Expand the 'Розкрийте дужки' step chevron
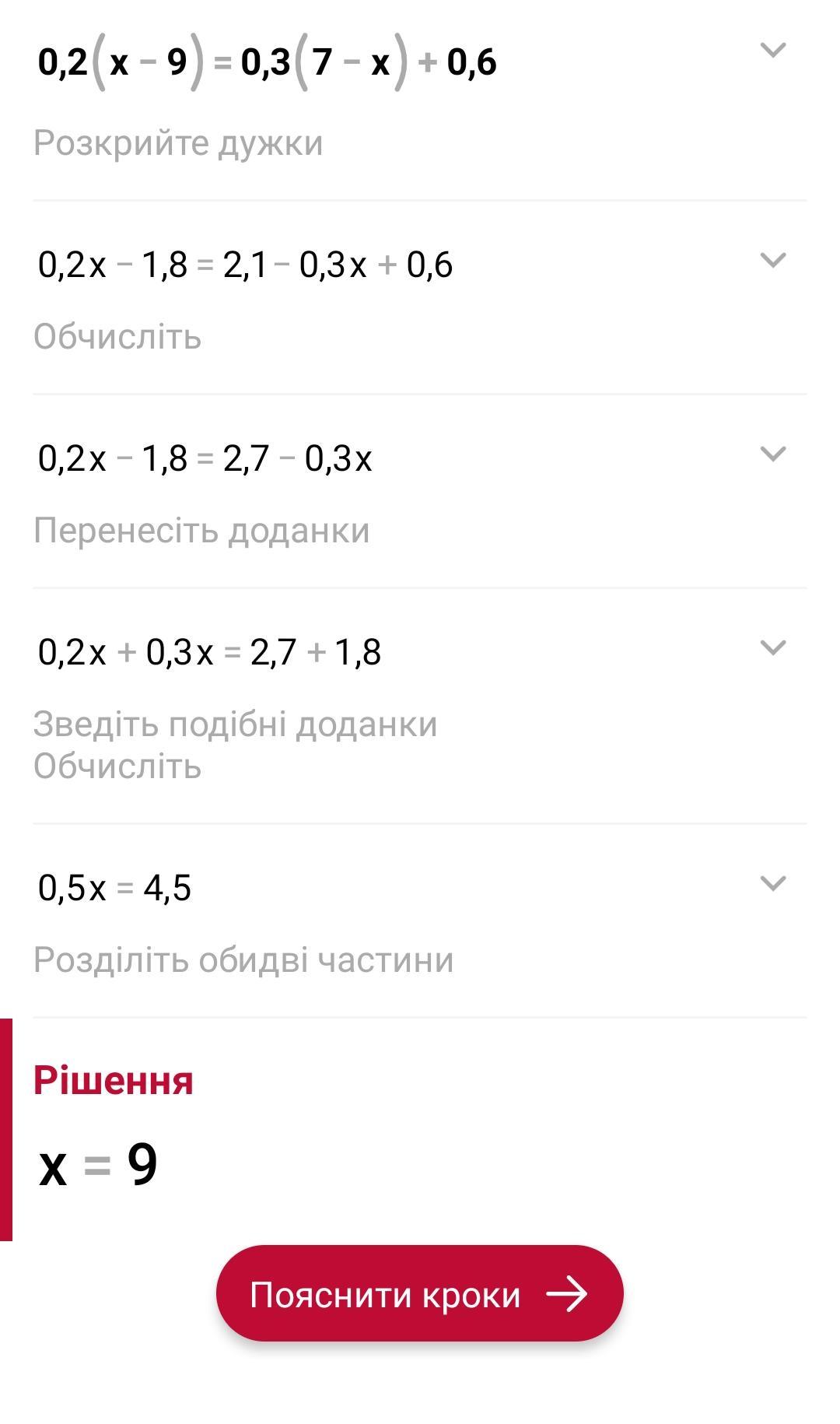Screen dimensions: 840x1424 (x=772, y=51)
